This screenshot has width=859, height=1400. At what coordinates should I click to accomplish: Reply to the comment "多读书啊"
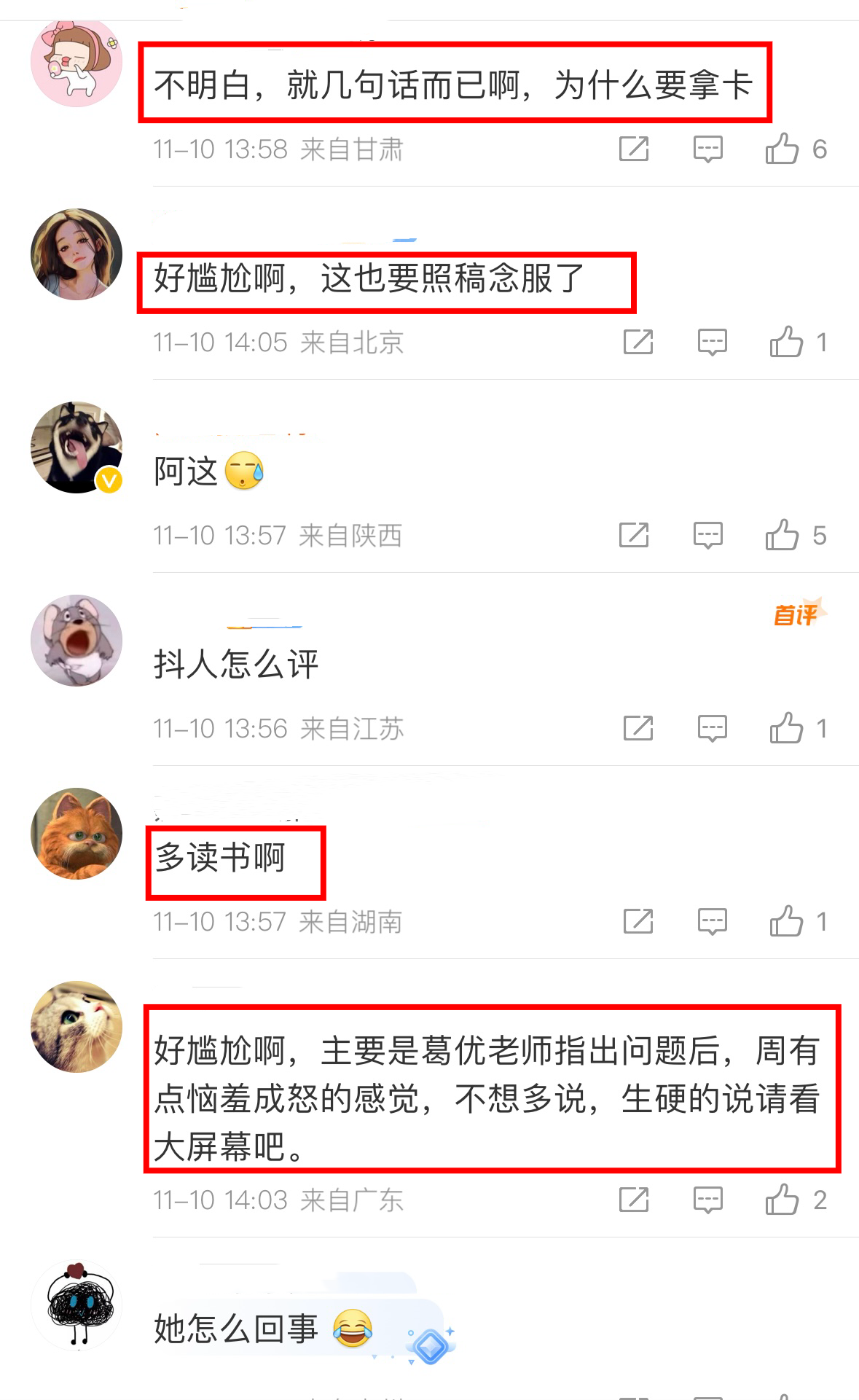(712, 921)
